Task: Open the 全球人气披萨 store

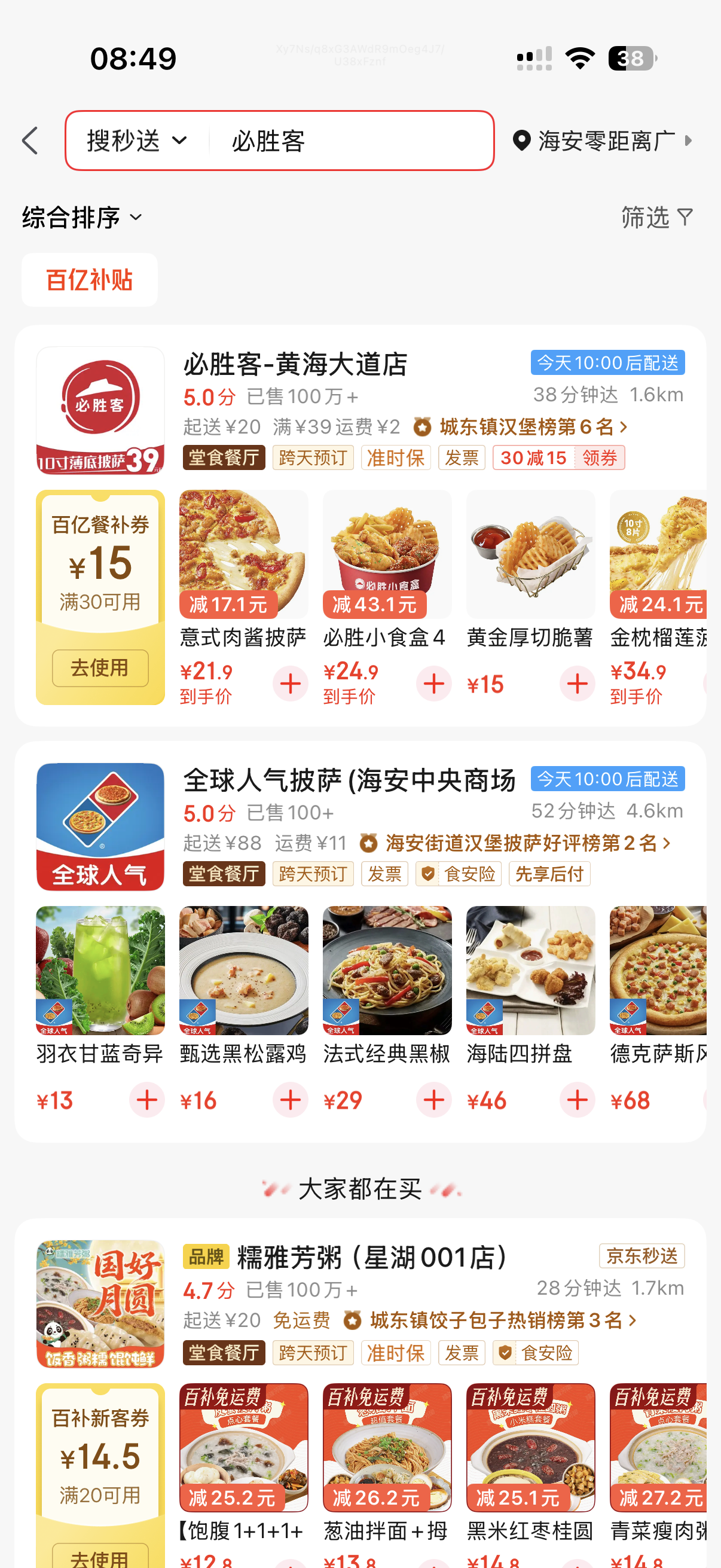Action: pos(349,780)
